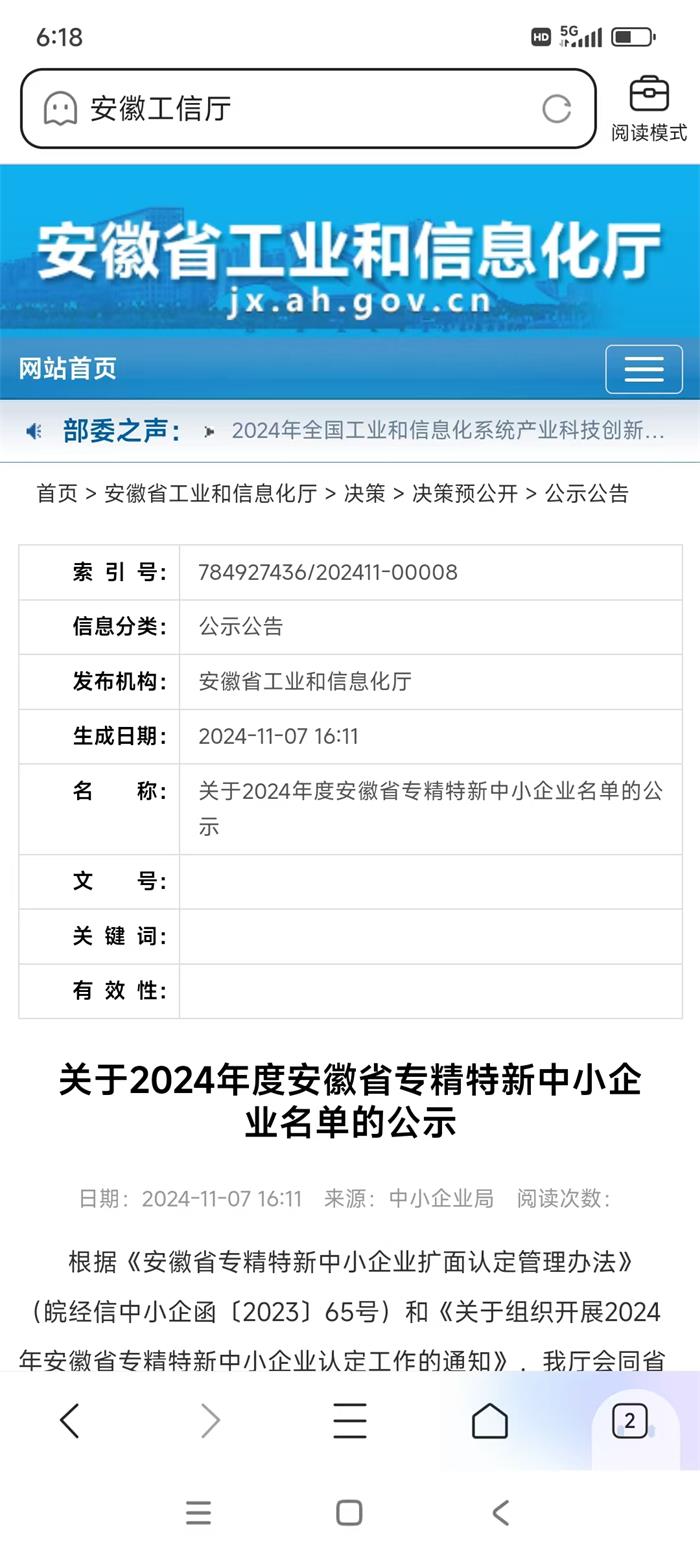Image resolution: width=700 pixels, height=1555 pixels.
Task: Show the 2 open browser tabs
Action: tap(629, 1420)
